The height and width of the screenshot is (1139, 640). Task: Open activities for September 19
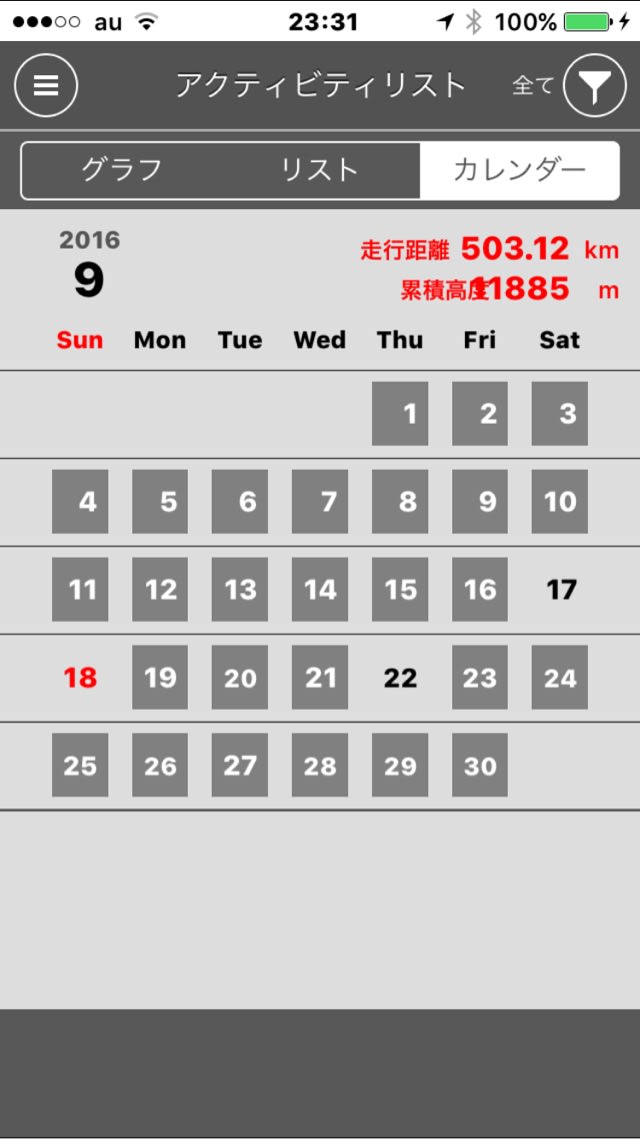click(160, 678)
